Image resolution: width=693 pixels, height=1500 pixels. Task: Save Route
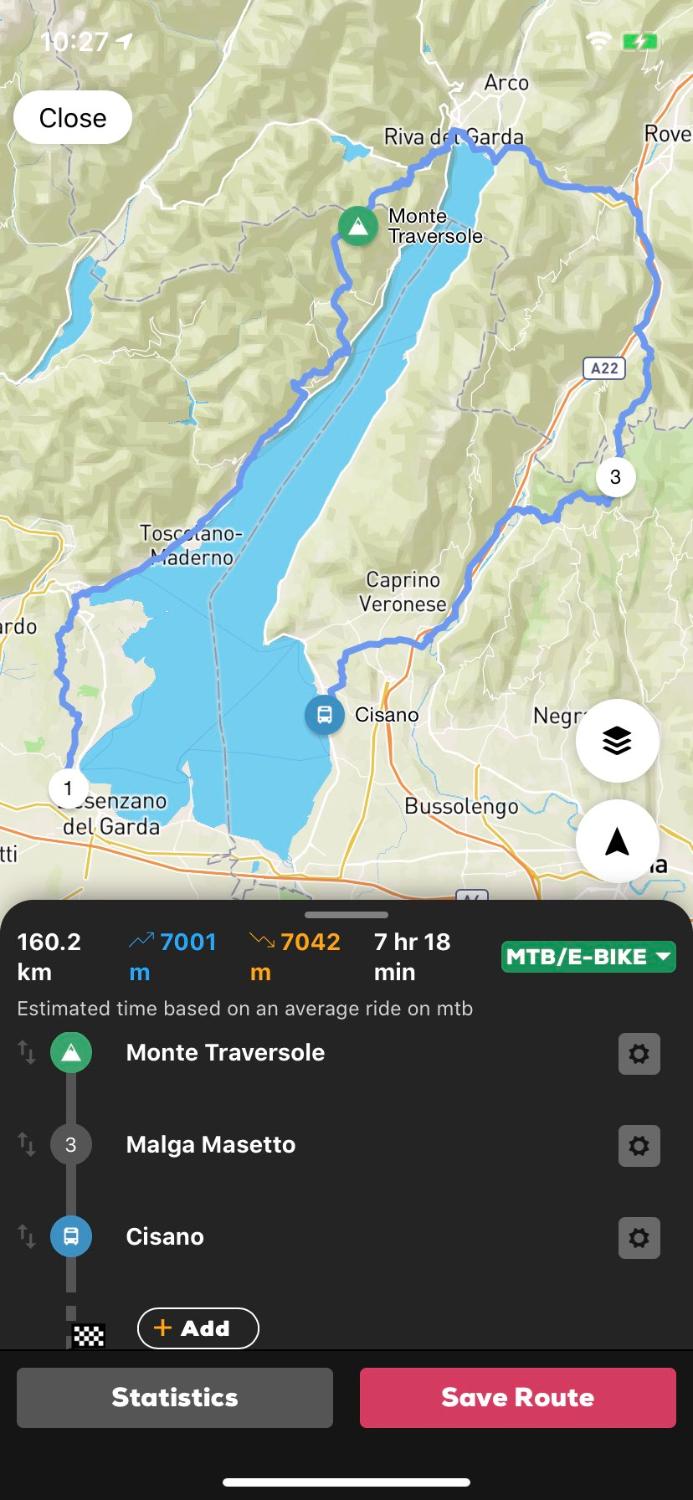click(x=518, y=1397)
